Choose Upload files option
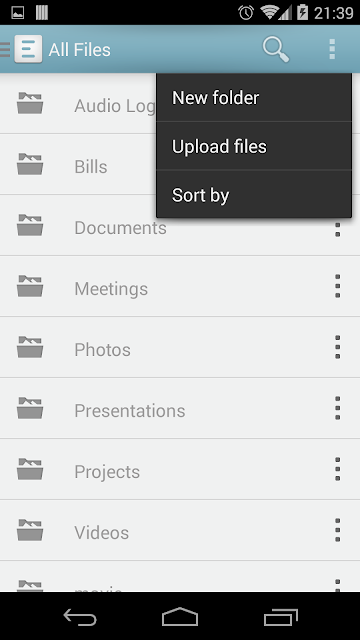The width and height of the screenshot is (360, 640). click(x=253, y=146)
